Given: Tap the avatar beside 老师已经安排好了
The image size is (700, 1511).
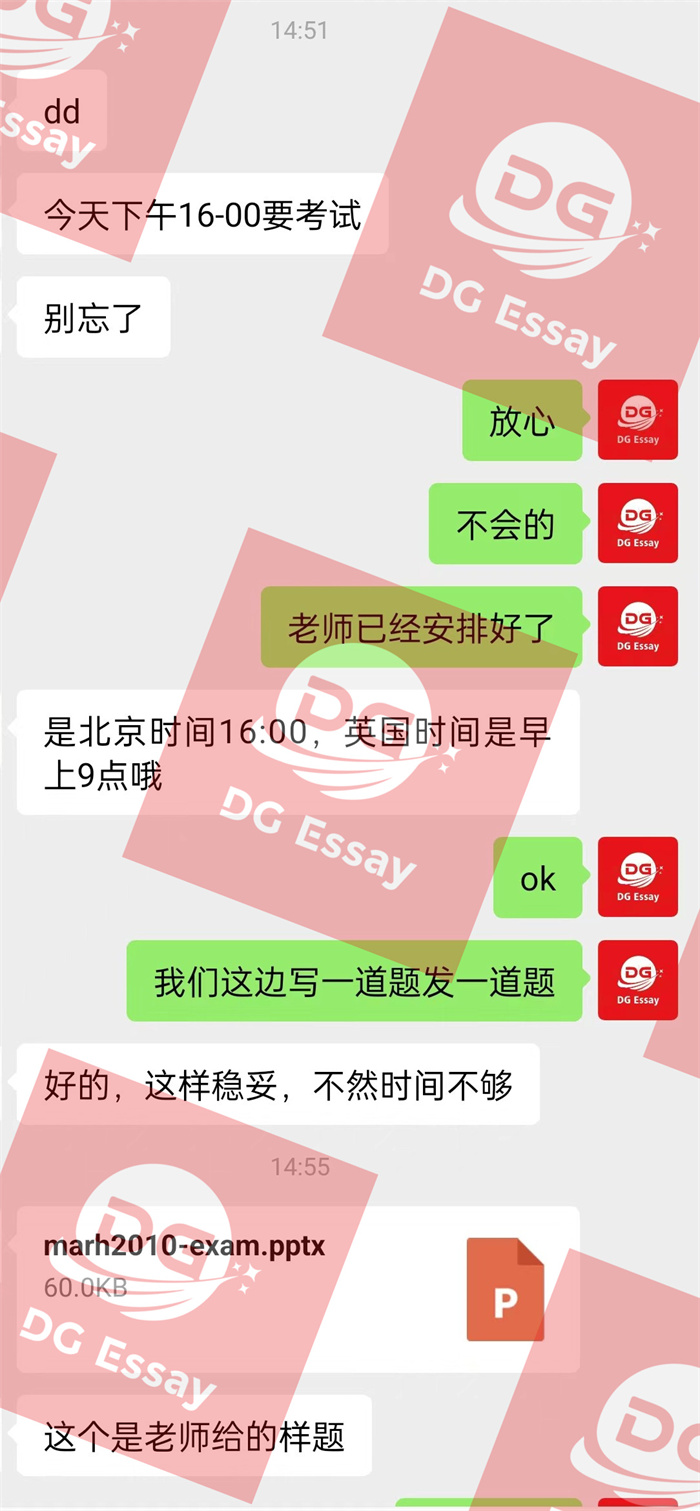Looking at the screenshot, I should (x=637, y=626).
